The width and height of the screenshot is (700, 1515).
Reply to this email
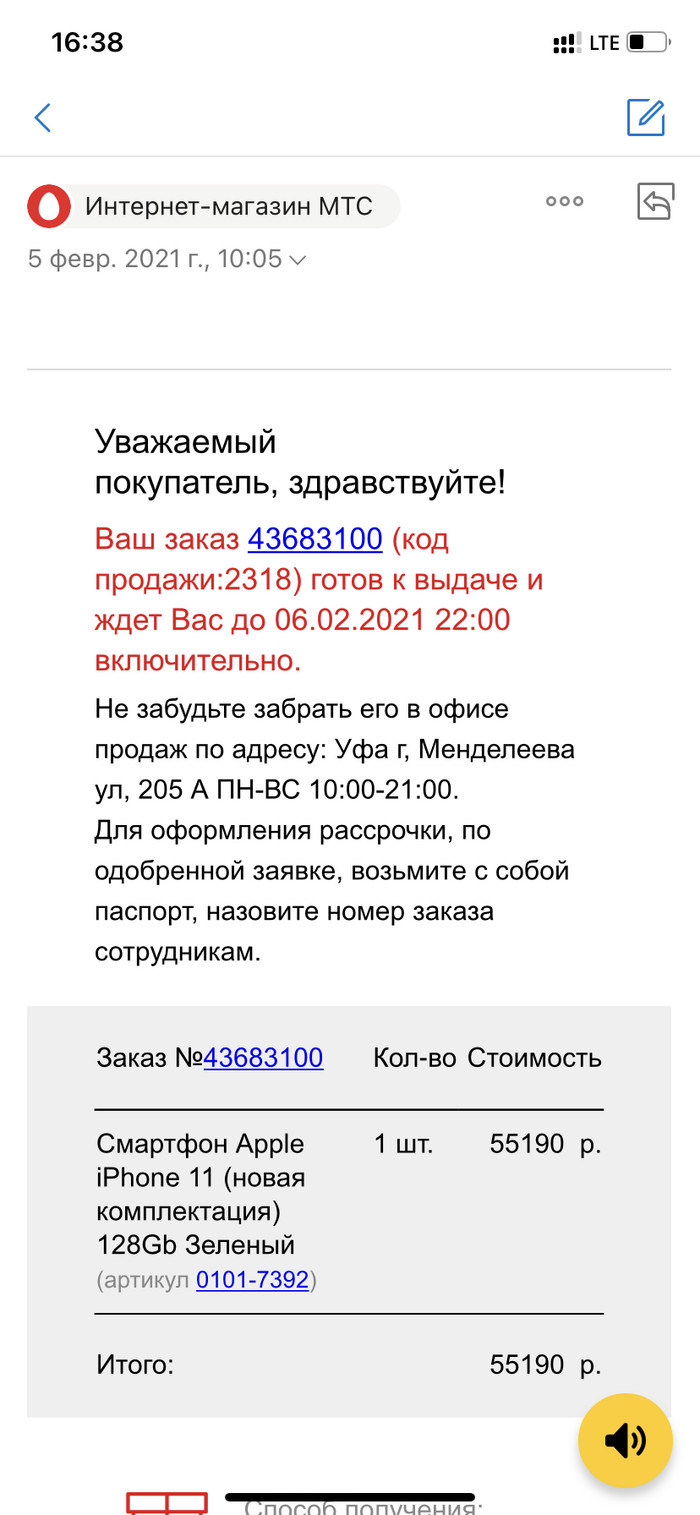(x=655, y=202)
